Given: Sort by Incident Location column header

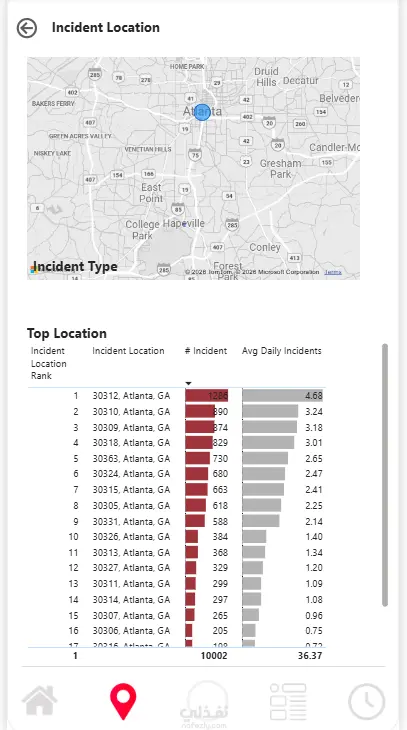Looking at the screenshot, I should pos(128,351).
